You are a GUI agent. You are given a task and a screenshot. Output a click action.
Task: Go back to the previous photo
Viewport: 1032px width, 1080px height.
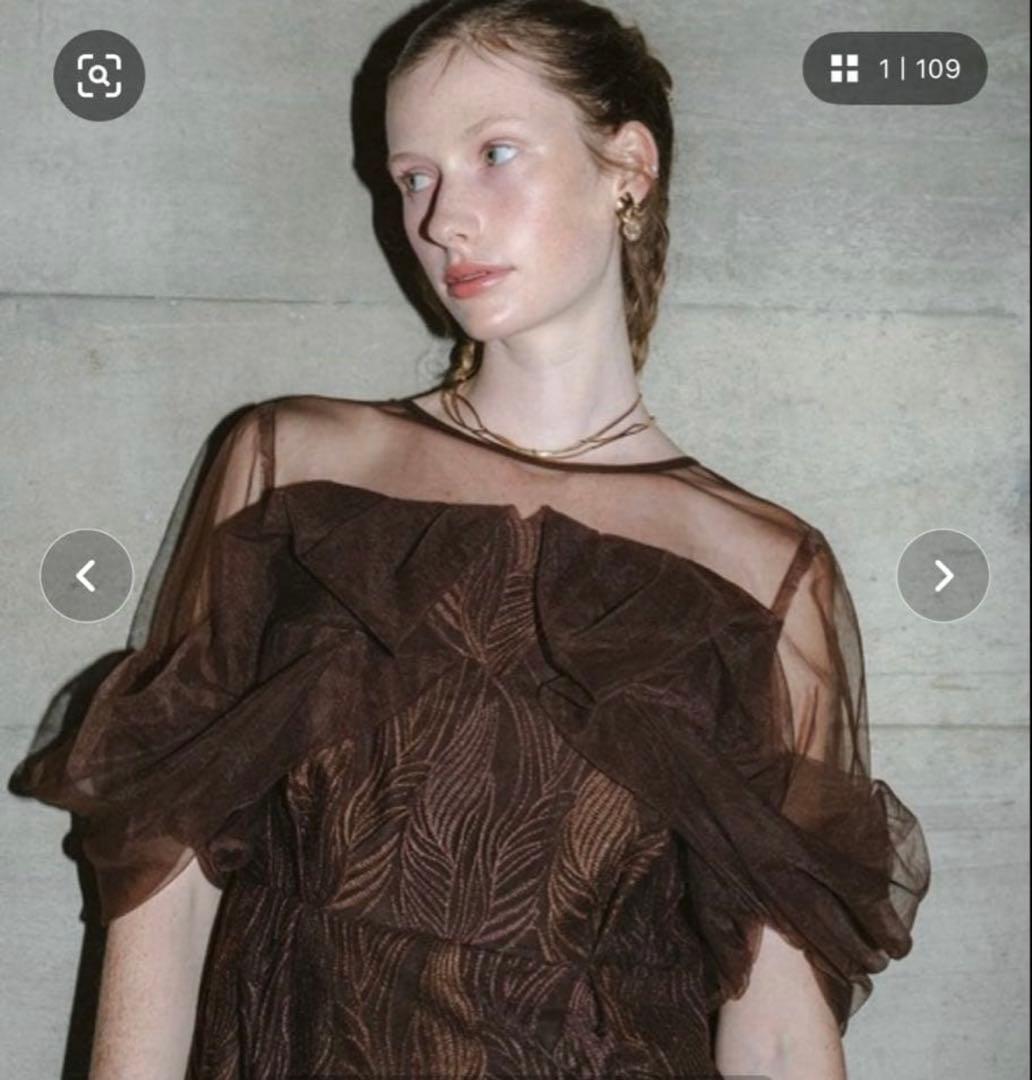[87, 575]
